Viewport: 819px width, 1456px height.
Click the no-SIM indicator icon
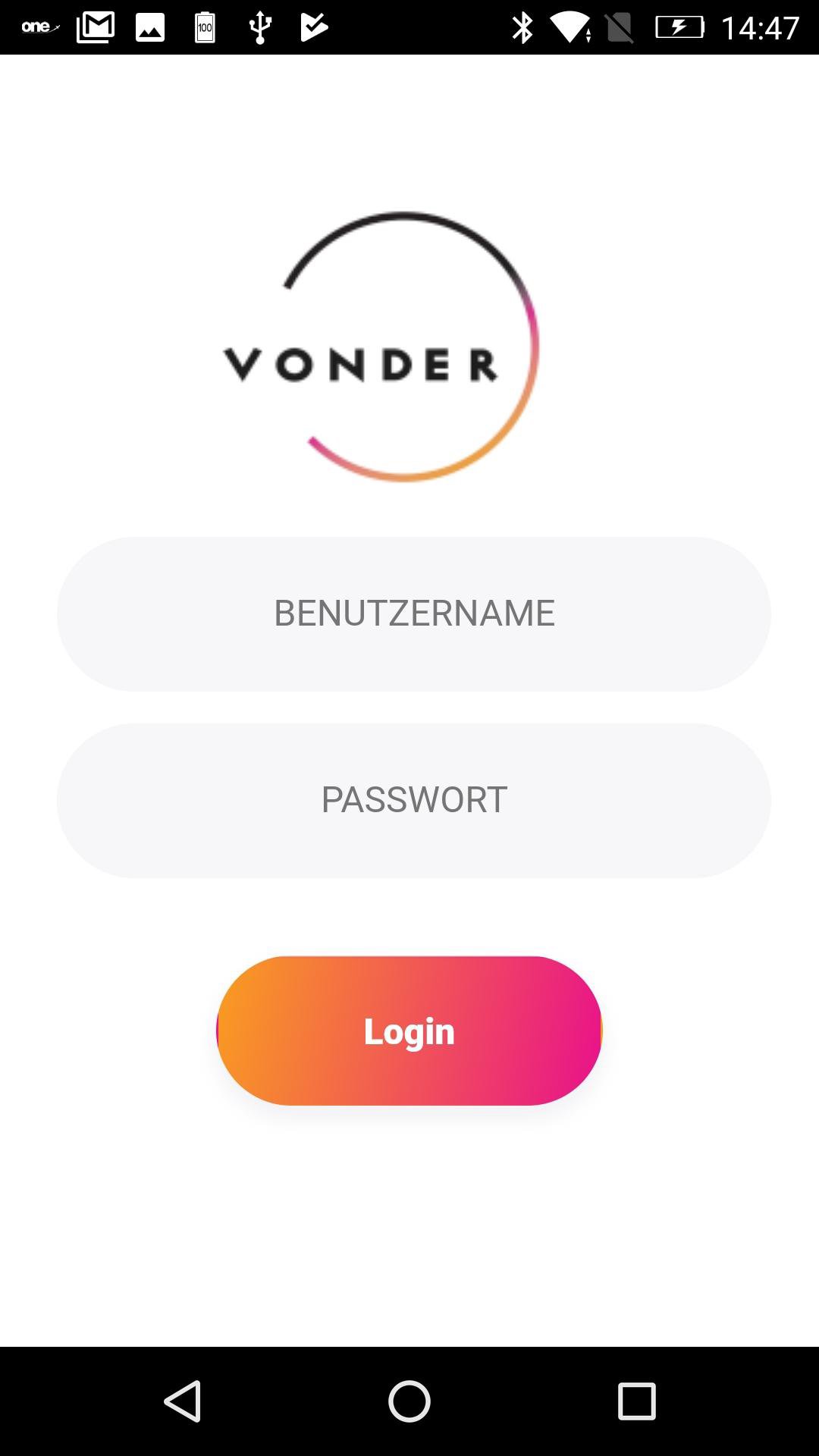tap(619, 27)
